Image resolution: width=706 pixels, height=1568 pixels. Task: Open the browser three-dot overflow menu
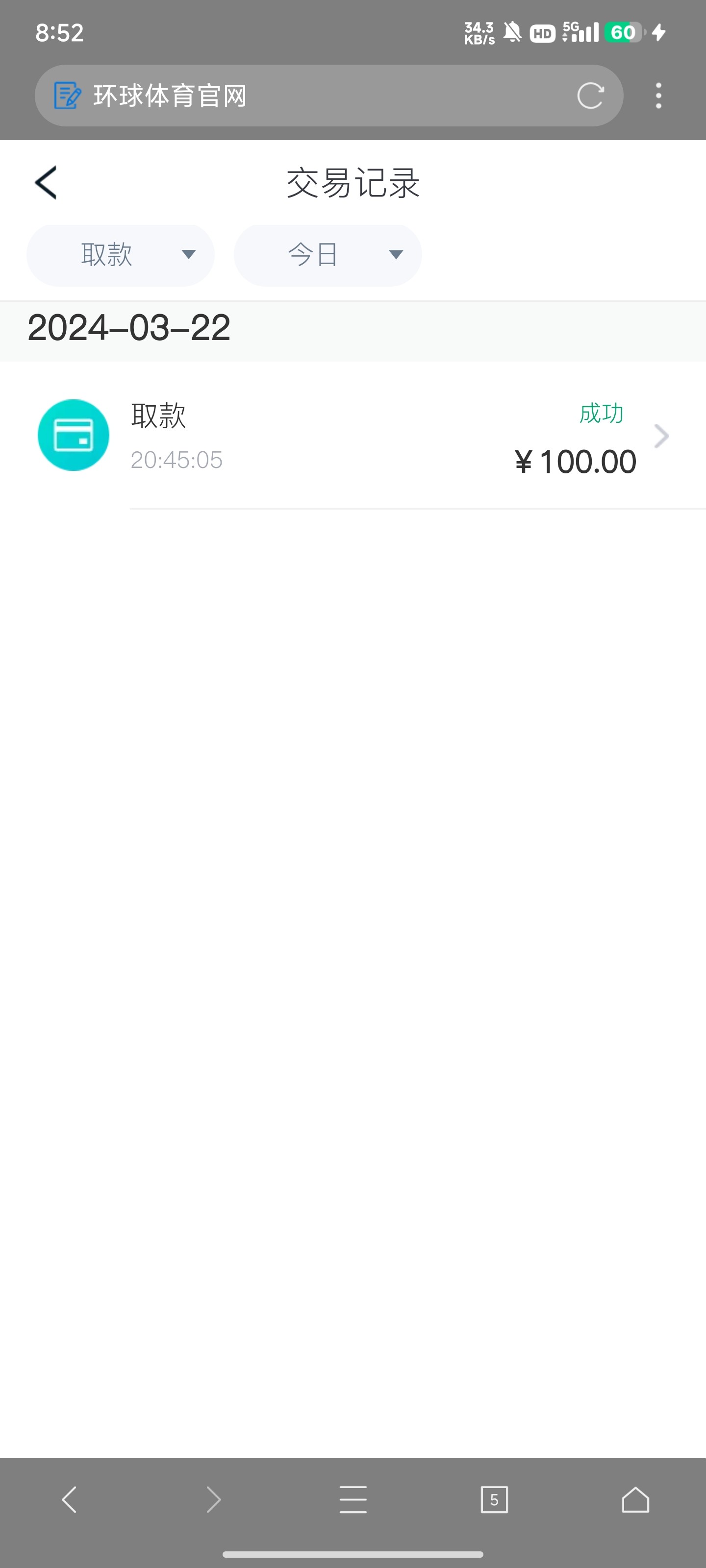coord(658,96)
